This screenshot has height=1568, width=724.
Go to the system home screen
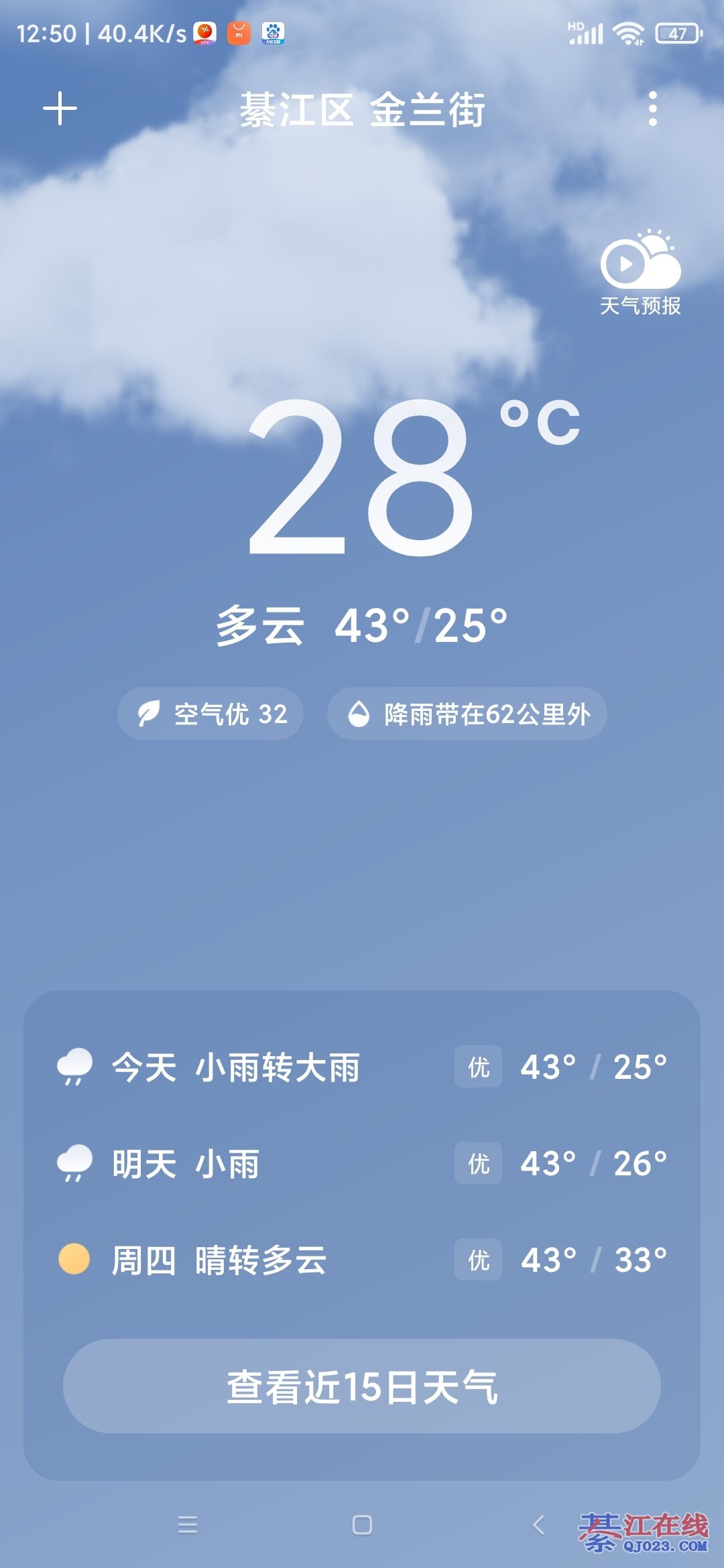click(x=362, y=1525)
